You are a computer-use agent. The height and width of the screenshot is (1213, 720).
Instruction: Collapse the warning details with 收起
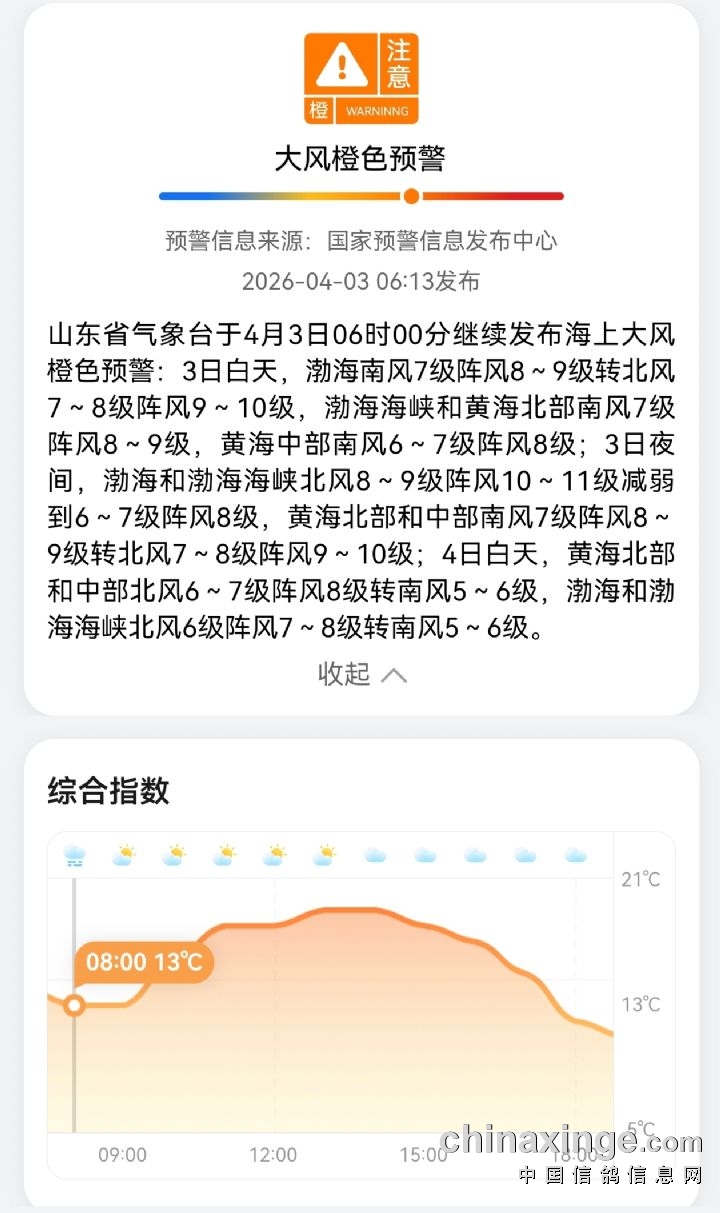(x=361, y=674)
